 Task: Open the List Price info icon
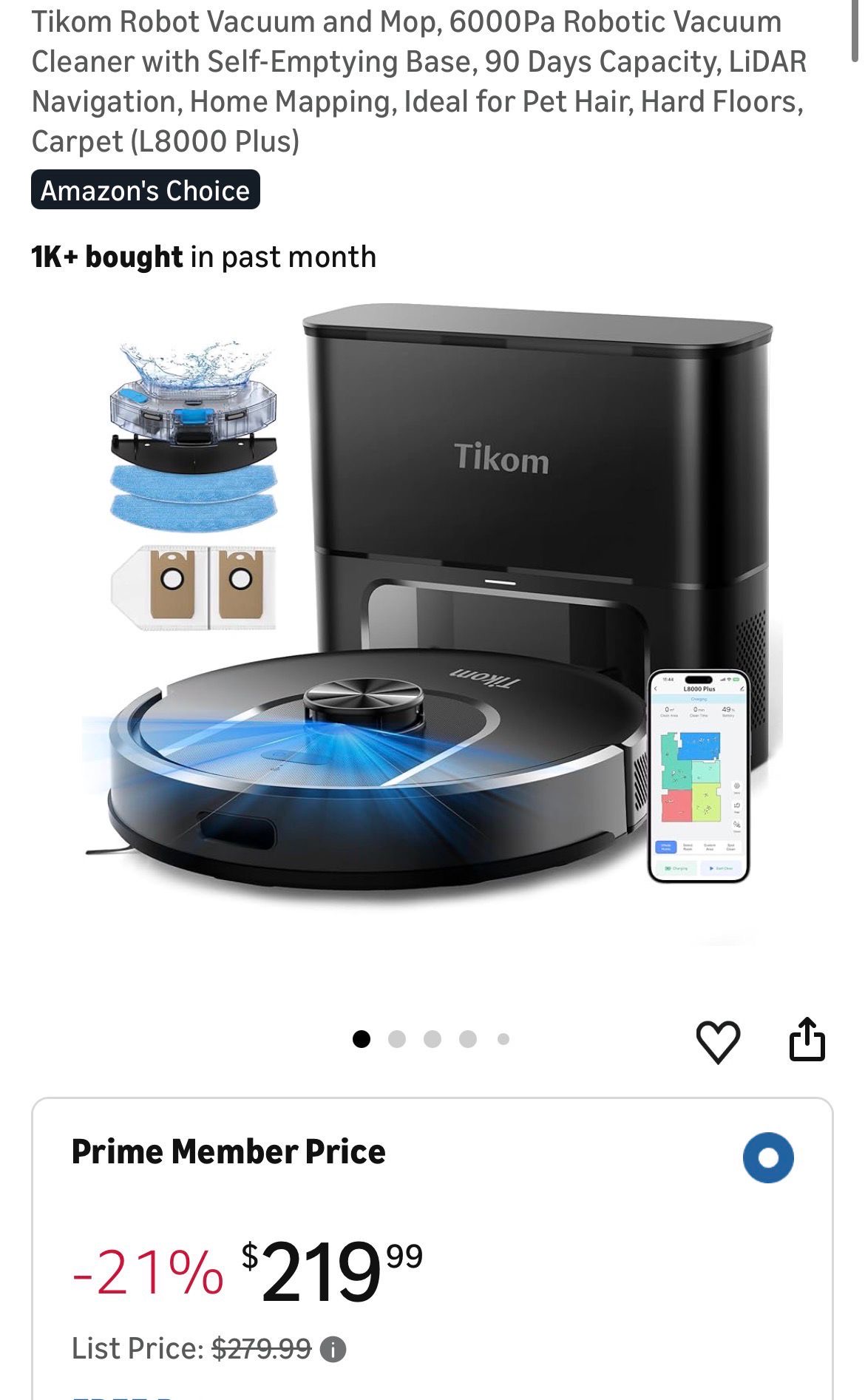[x=333, y=1350]
